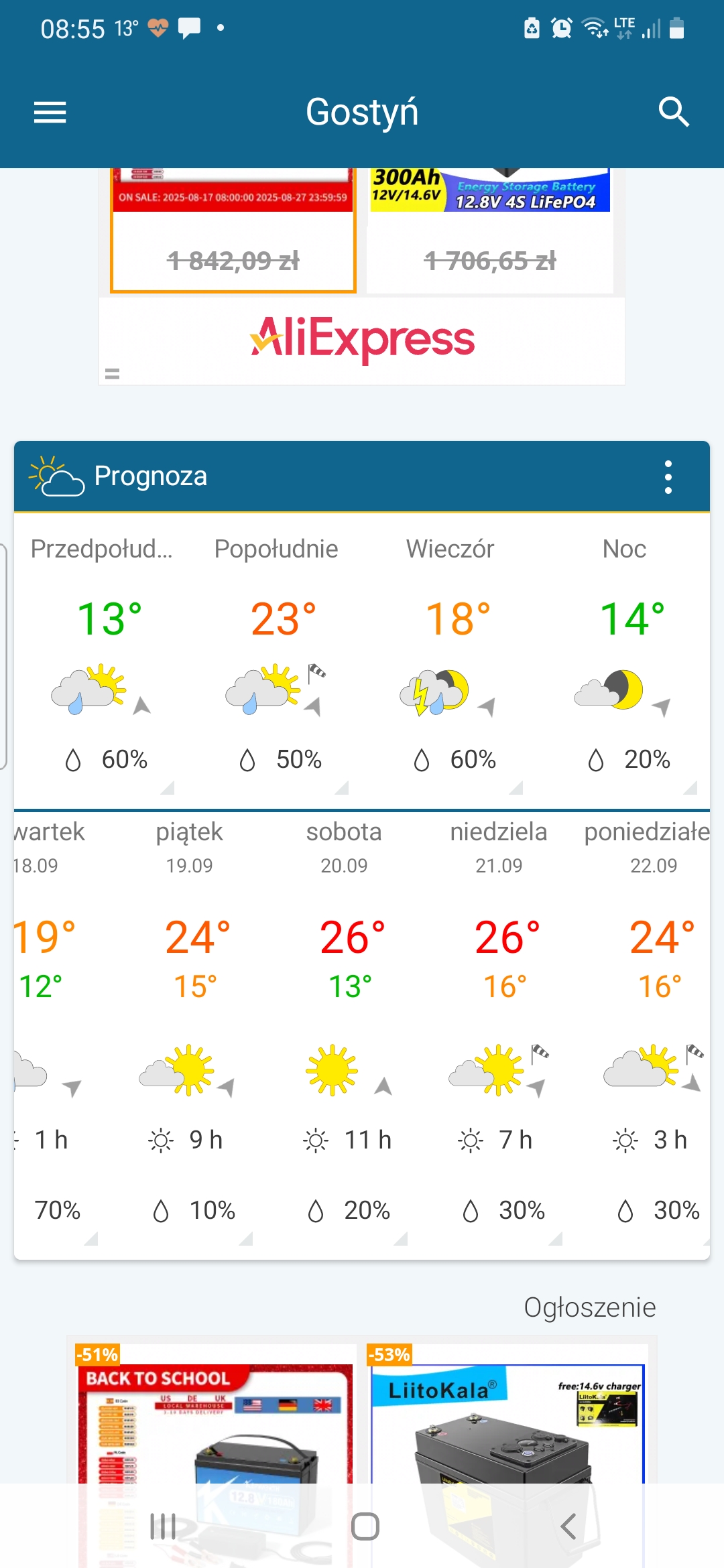This screenshot has height=1568, width=724.
Task: View sobota 20.09 forecast details
Action: (345, 1025)
